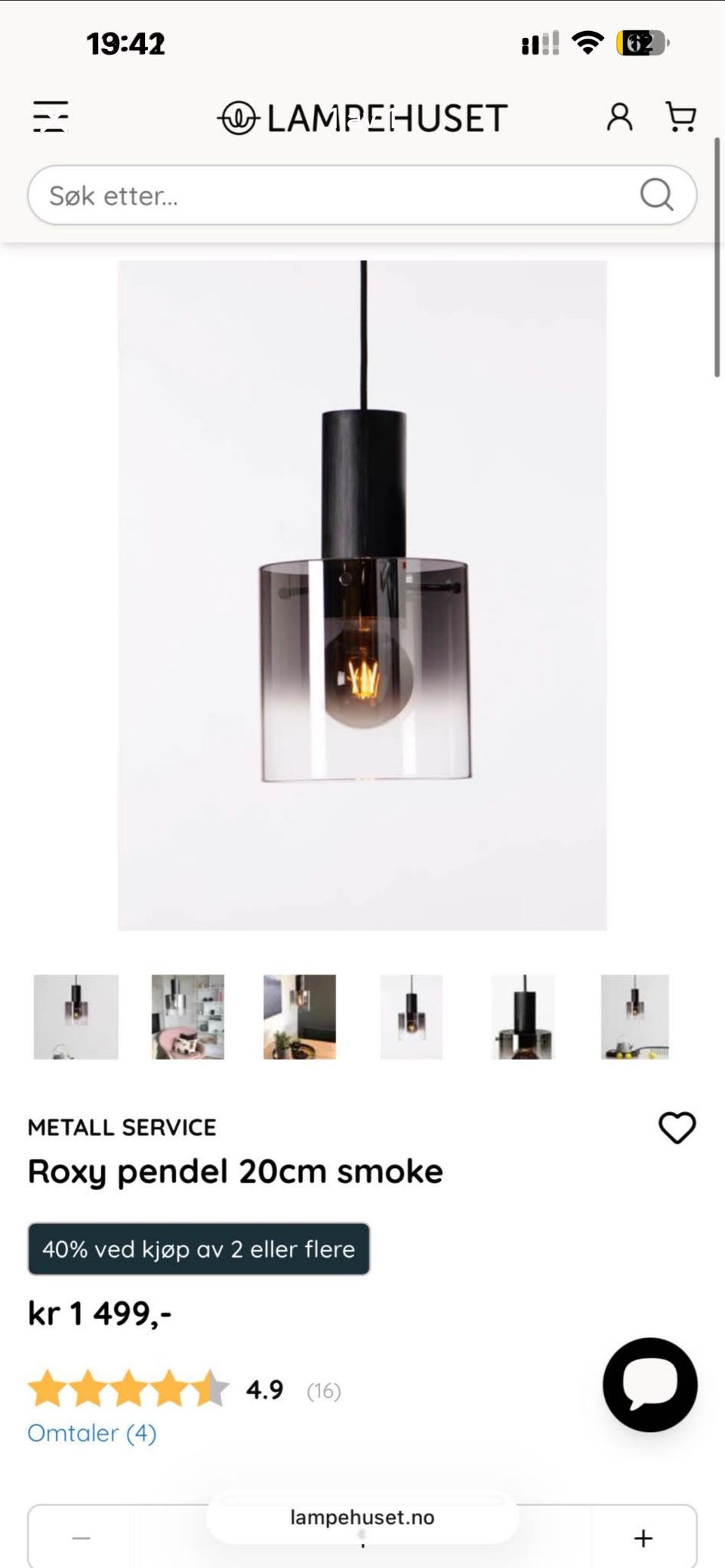Select the third thumbnail showing a dining table
This screenshot has width=725, height=1568.
click(300, 1017)
